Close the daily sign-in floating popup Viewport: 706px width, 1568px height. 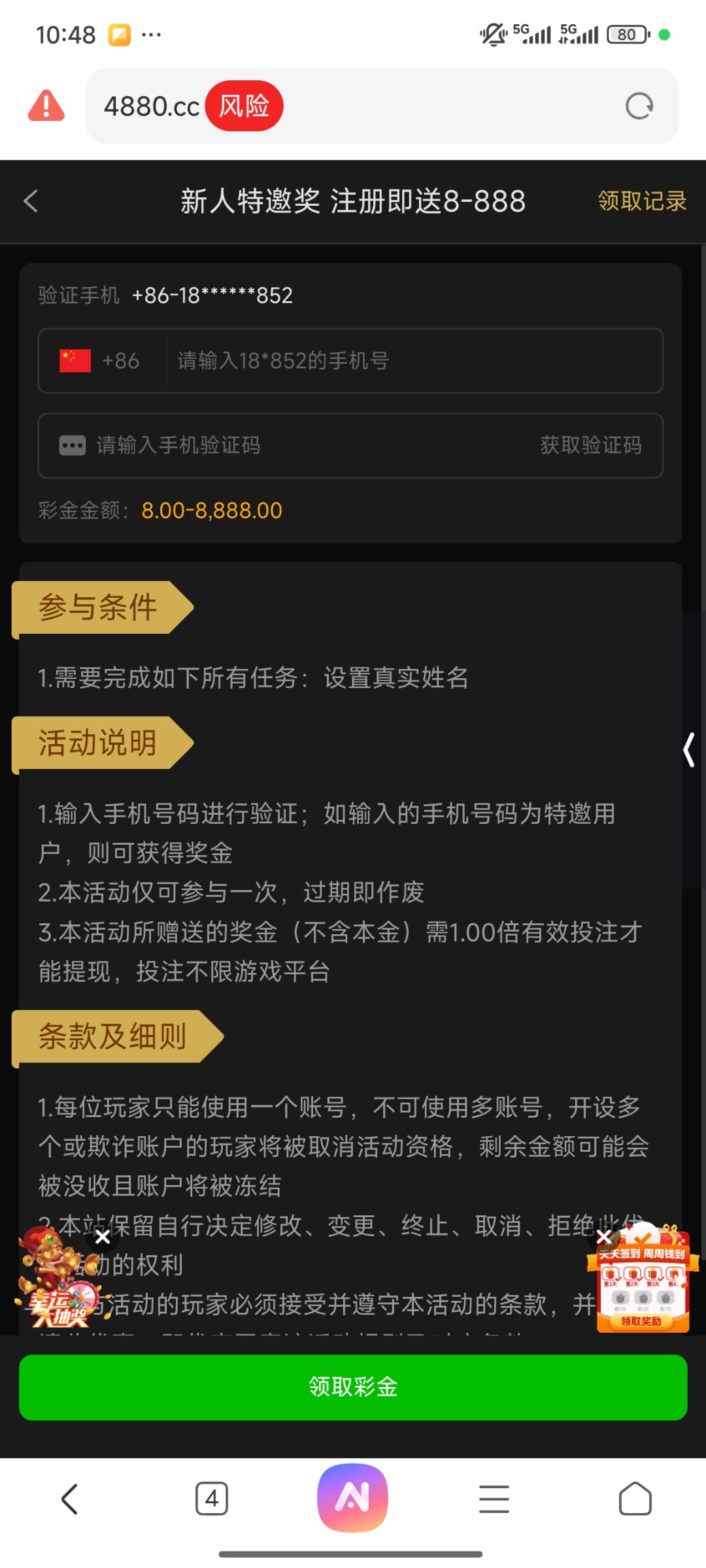(604, 1237)
